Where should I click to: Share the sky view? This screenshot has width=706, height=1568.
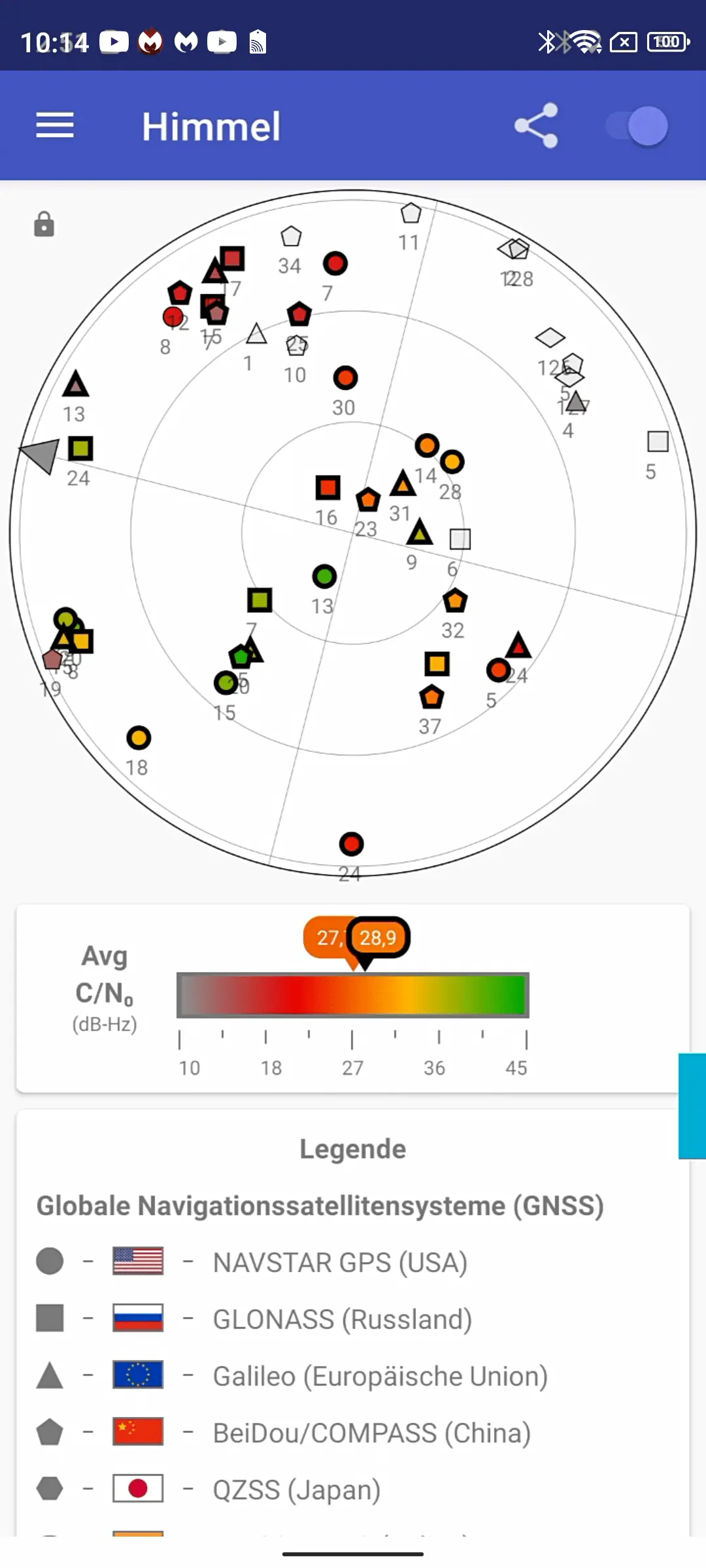pyautogui.click(x=536, y=125)
